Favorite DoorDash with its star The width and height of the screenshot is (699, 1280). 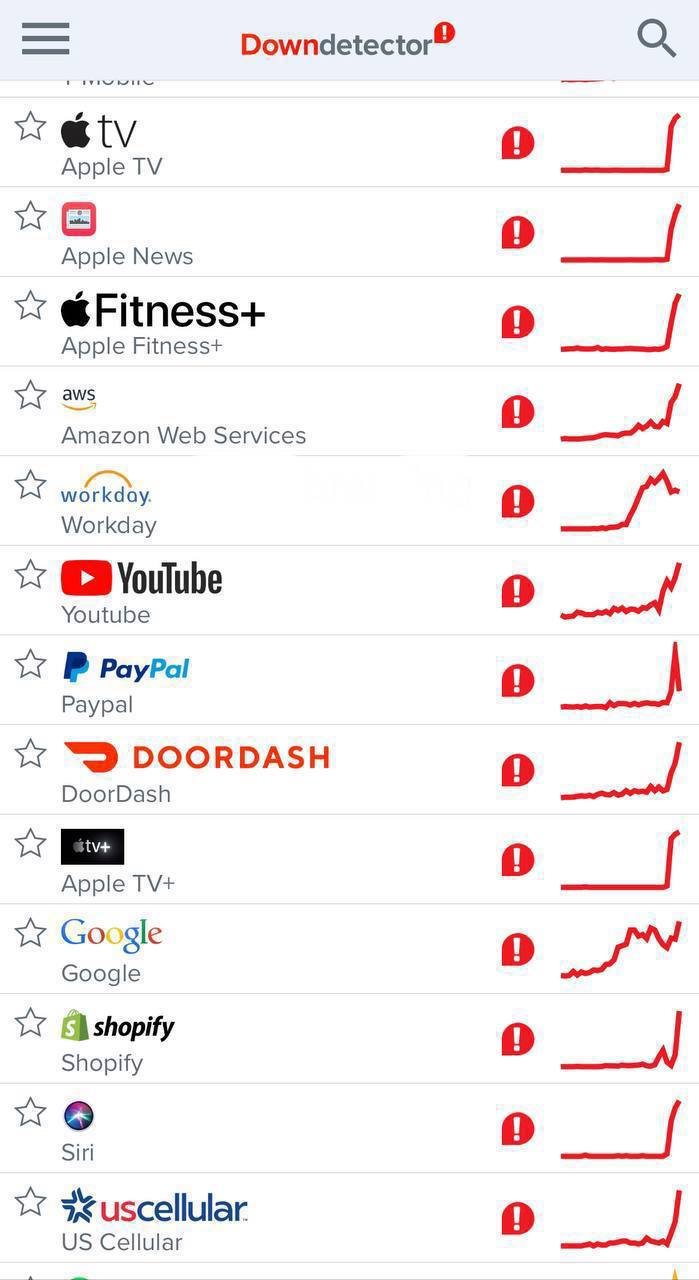coord(31,754)
